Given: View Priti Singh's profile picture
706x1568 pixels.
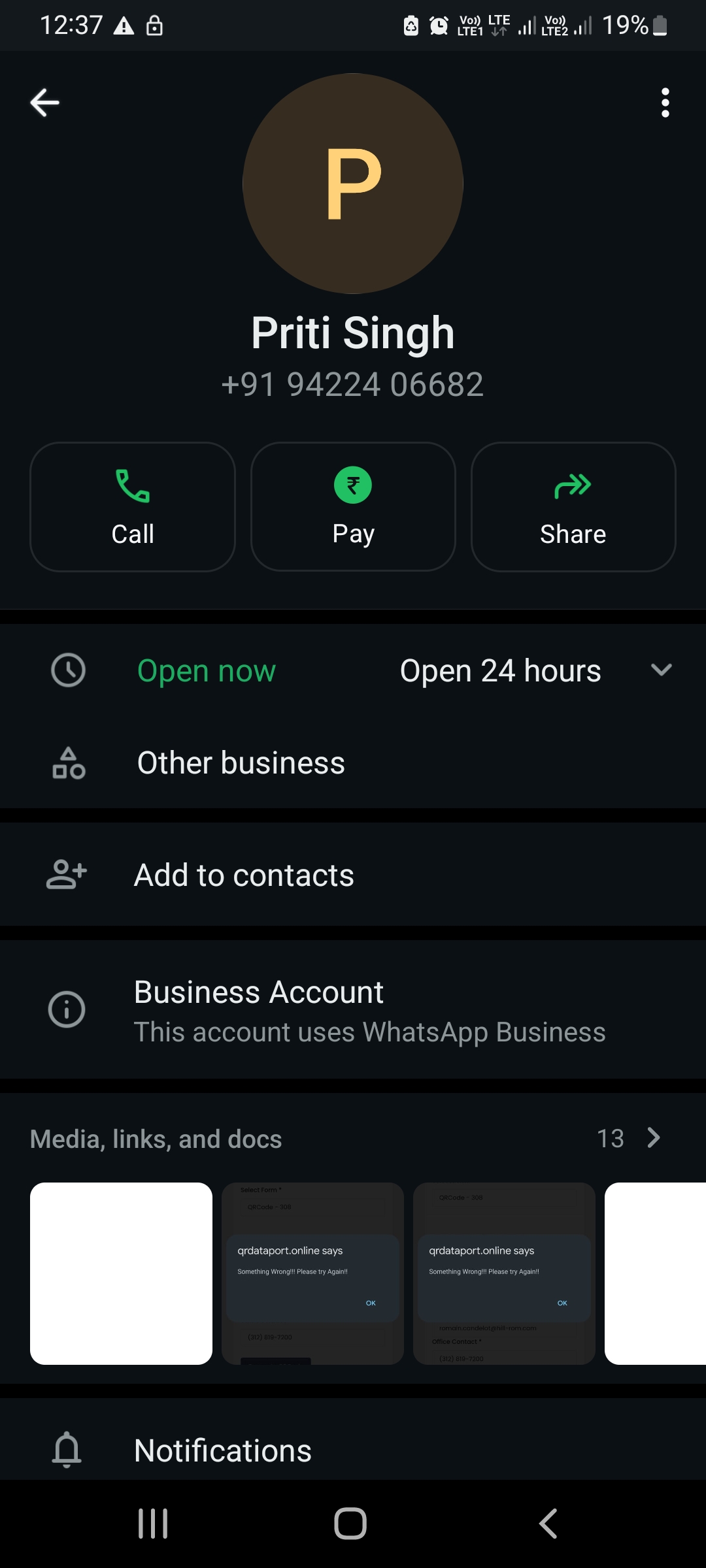Looking at the screenshot, I should 353,184.
